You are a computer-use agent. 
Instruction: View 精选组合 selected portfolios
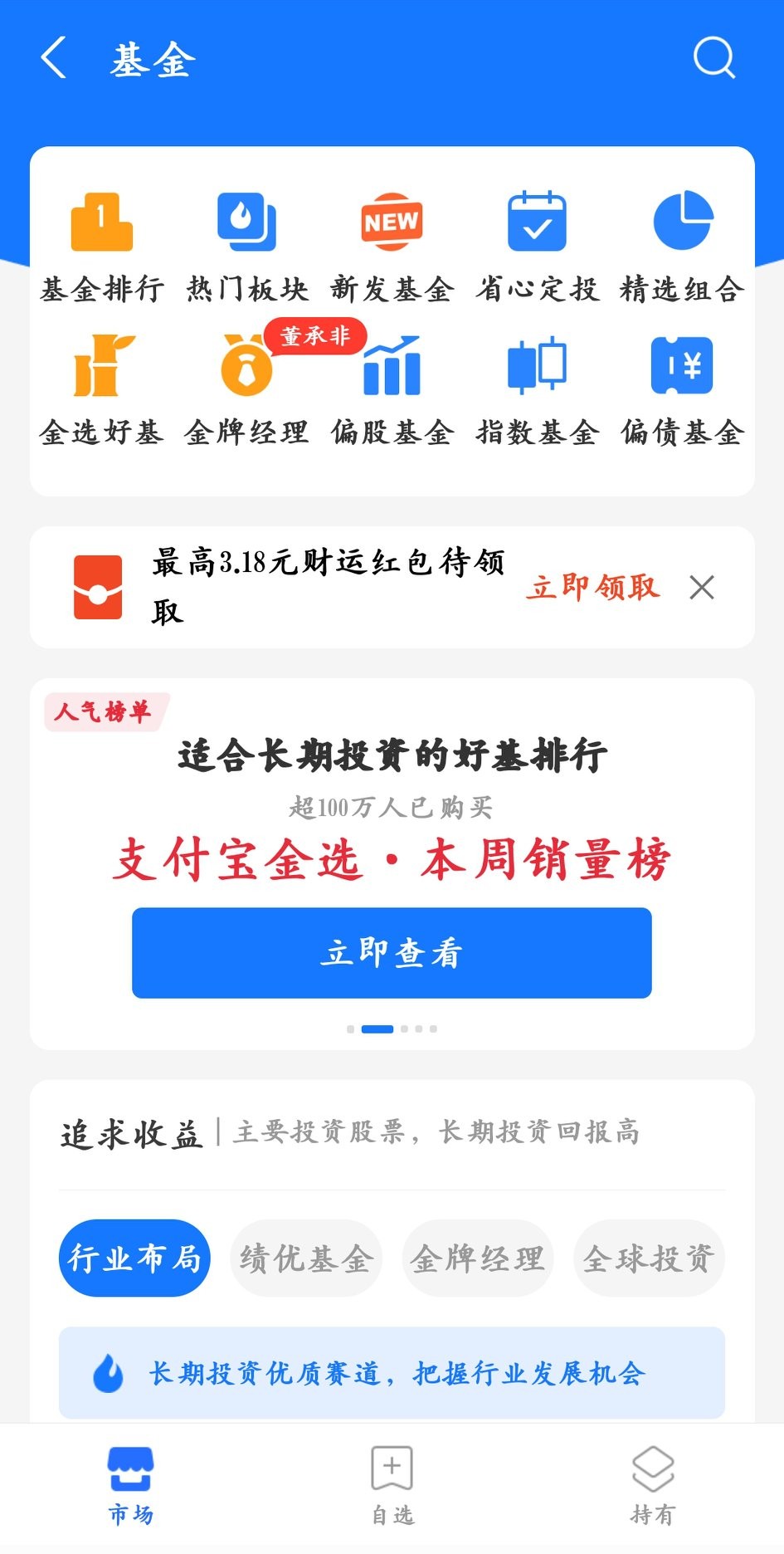[x=682, y=246]
